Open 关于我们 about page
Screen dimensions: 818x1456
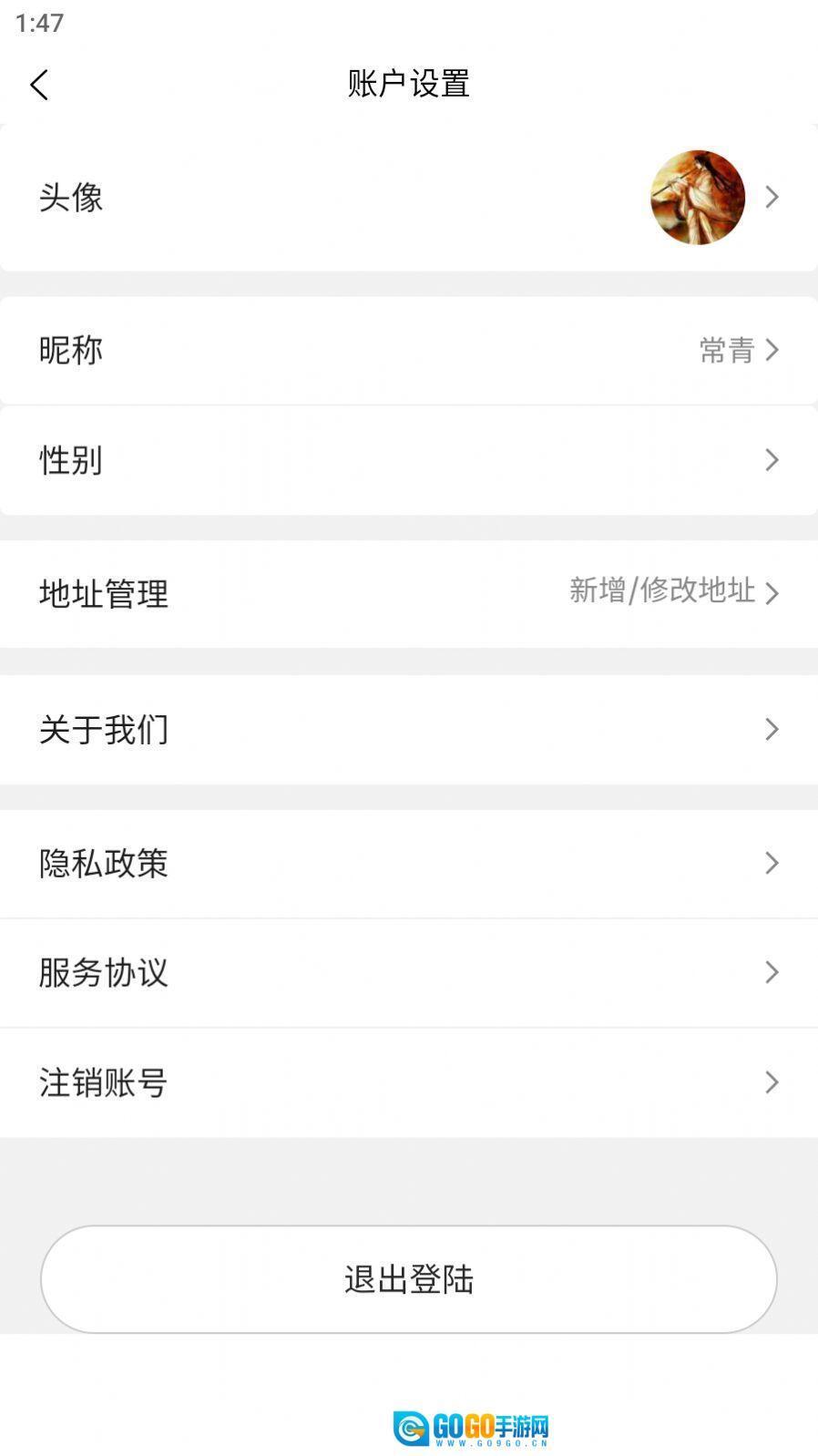(408, 729)
